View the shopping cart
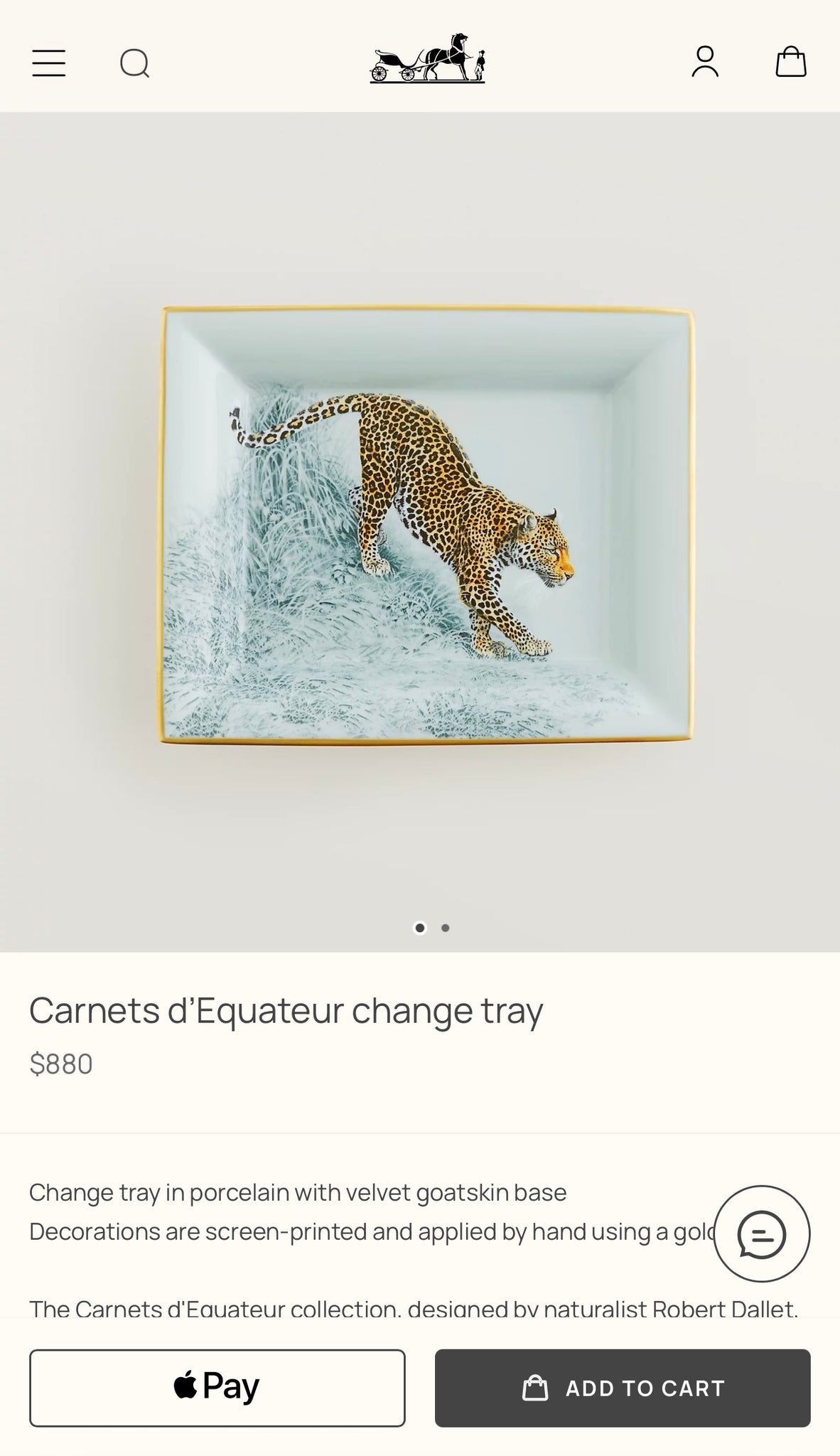Image resolution: width=840 pixels, height=1456 pixels. point(790,62)
